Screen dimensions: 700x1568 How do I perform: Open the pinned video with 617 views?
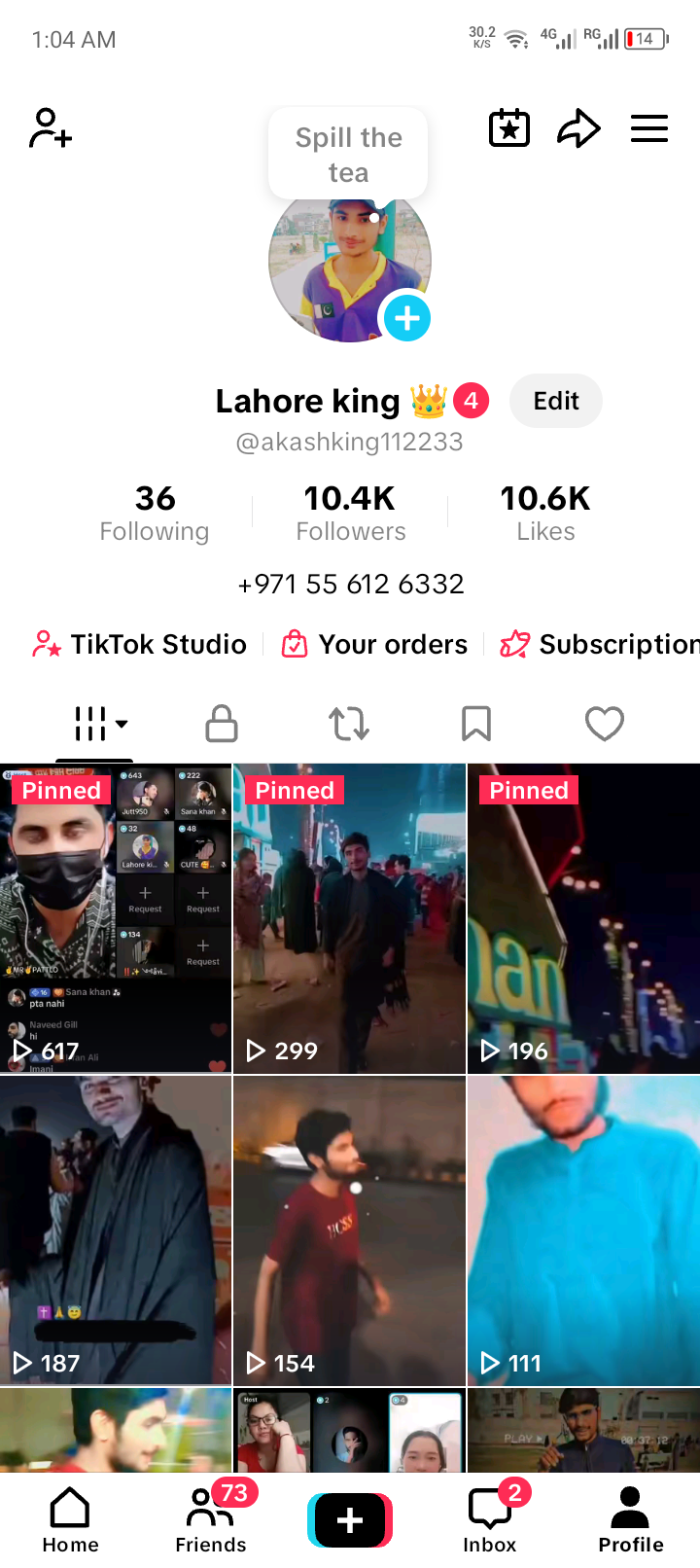pos(116,918)
